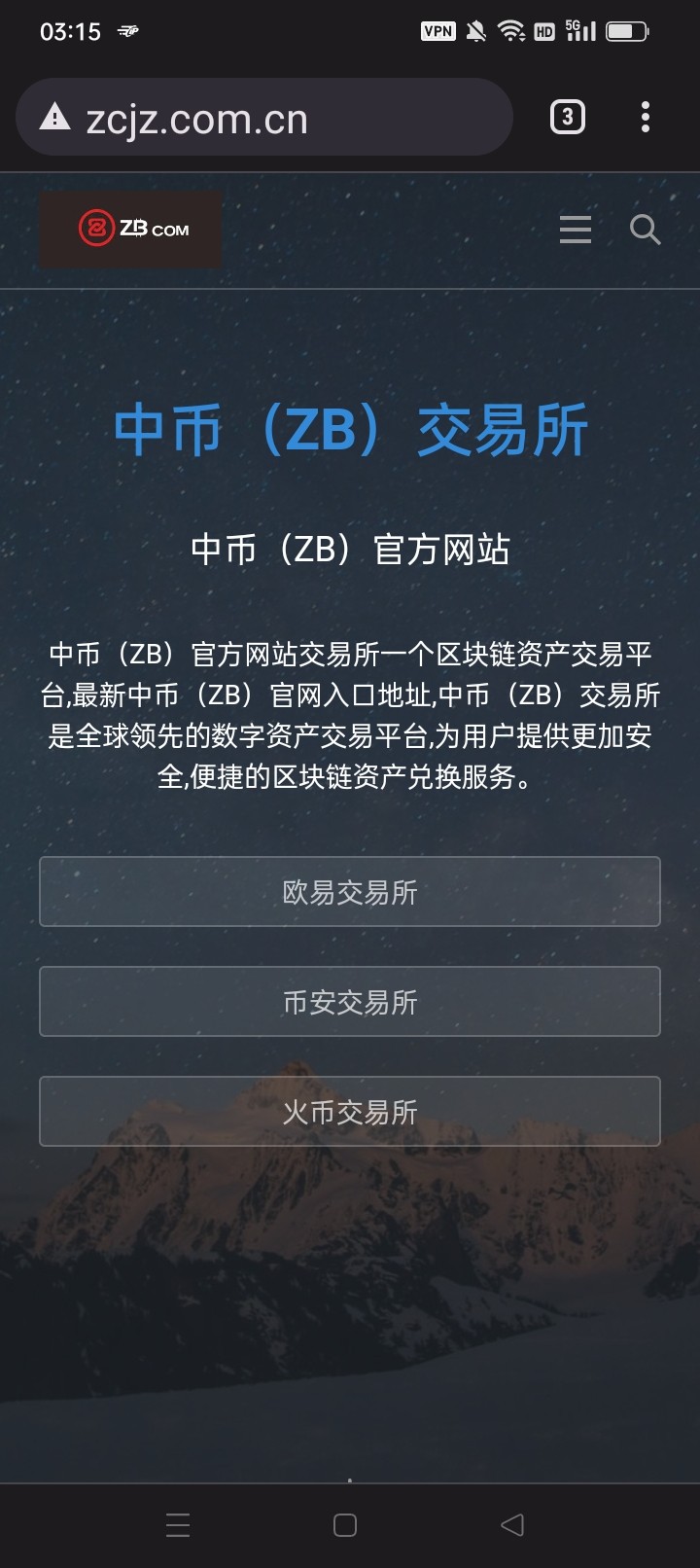The image size is (700, 1568).
Task: Select the 币安交易所 button
Action: (350, 1002)
